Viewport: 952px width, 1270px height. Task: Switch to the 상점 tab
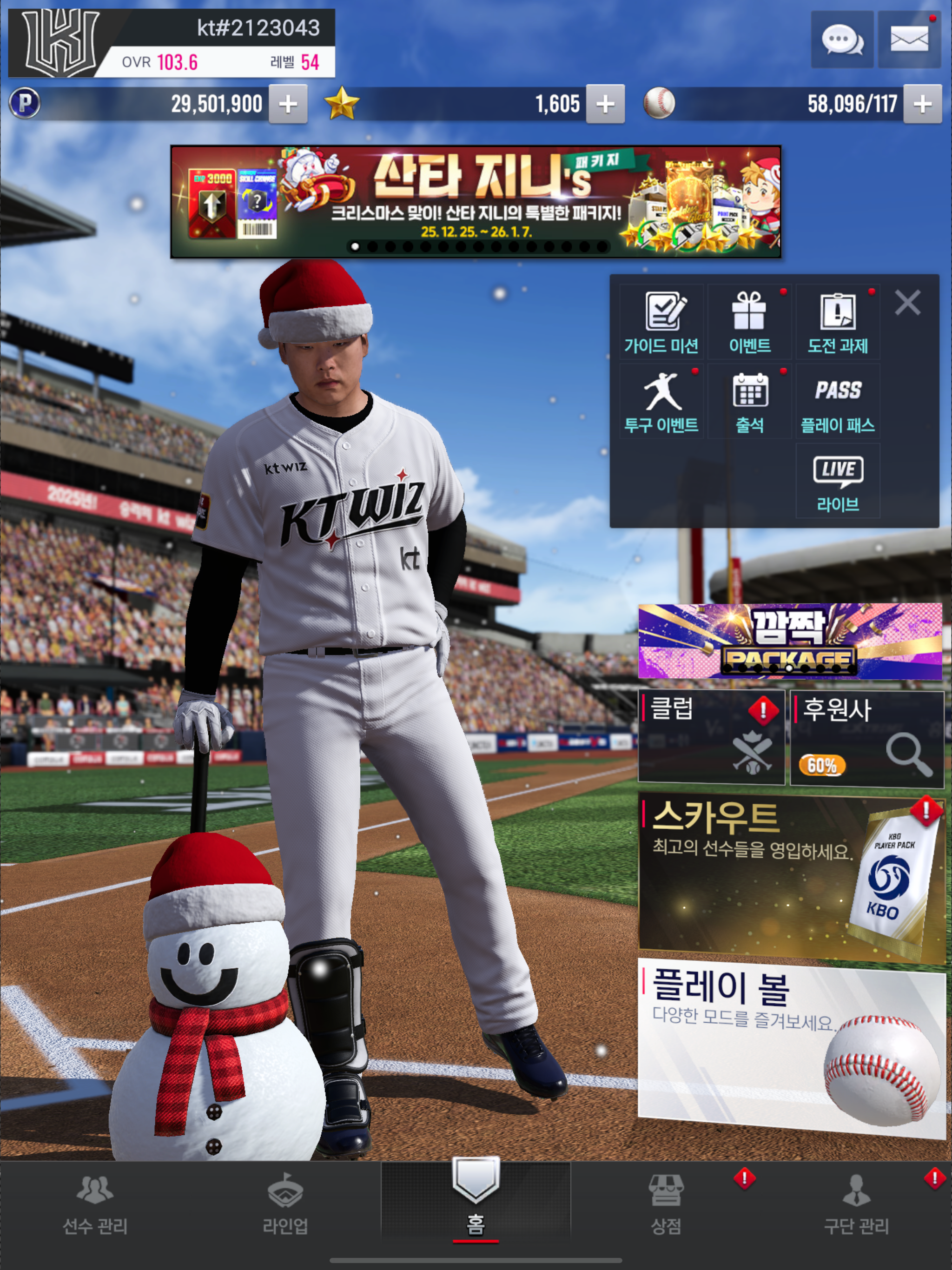[666, 1203]
